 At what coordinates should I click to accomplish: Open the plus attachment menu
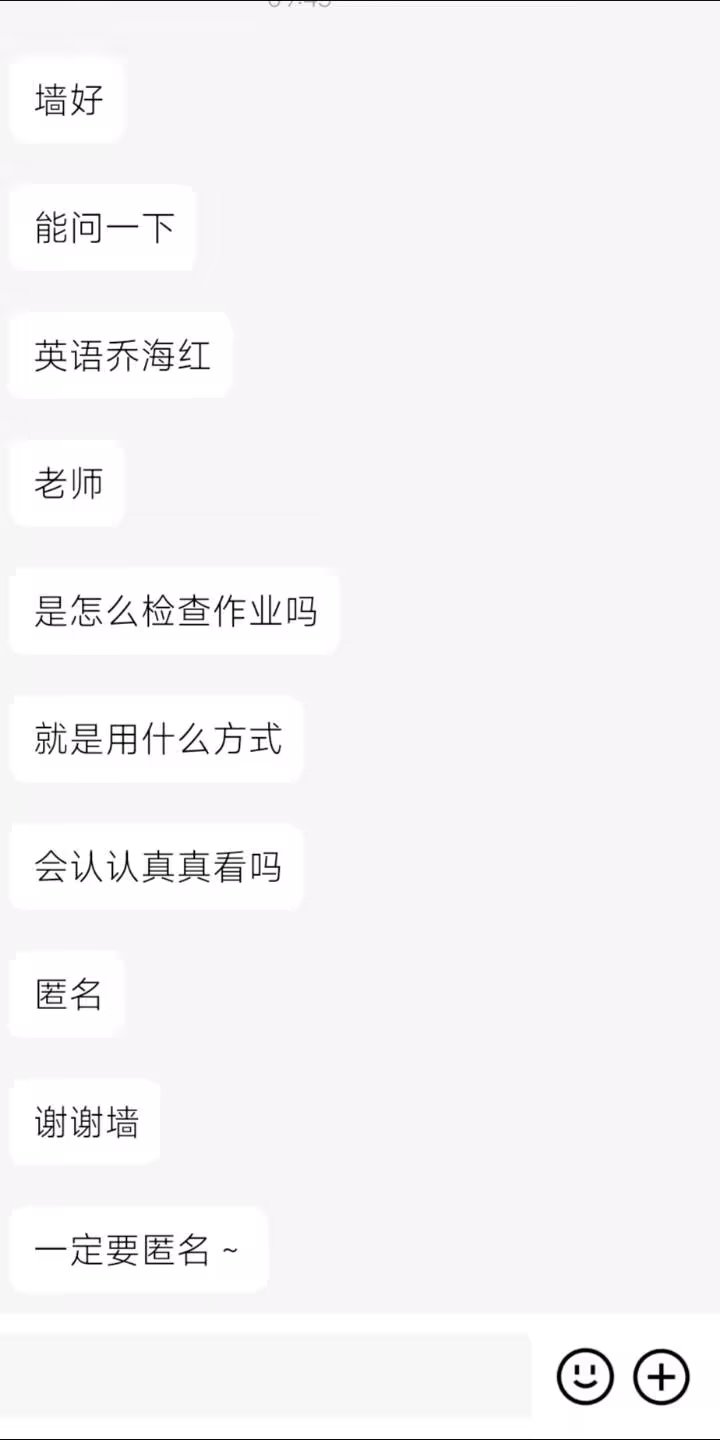point(662,1377)
